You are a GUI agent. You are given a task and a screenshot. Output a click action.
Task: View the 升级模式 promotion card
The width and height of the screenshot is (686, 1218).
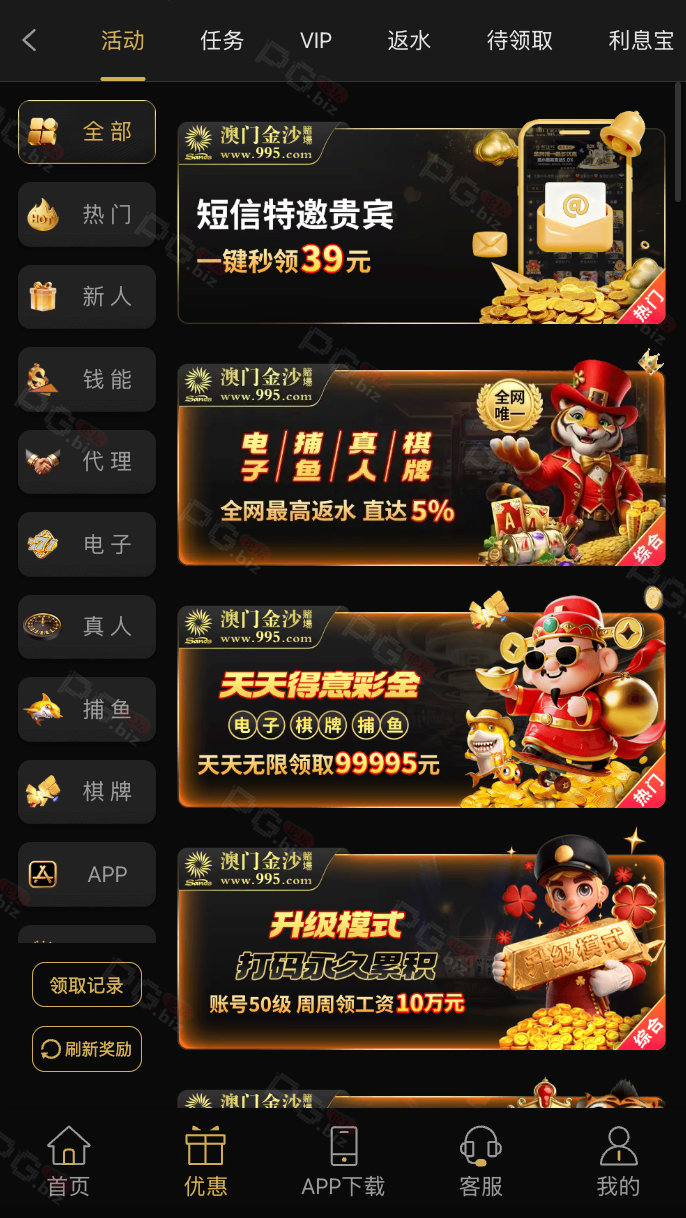(420, 950)
